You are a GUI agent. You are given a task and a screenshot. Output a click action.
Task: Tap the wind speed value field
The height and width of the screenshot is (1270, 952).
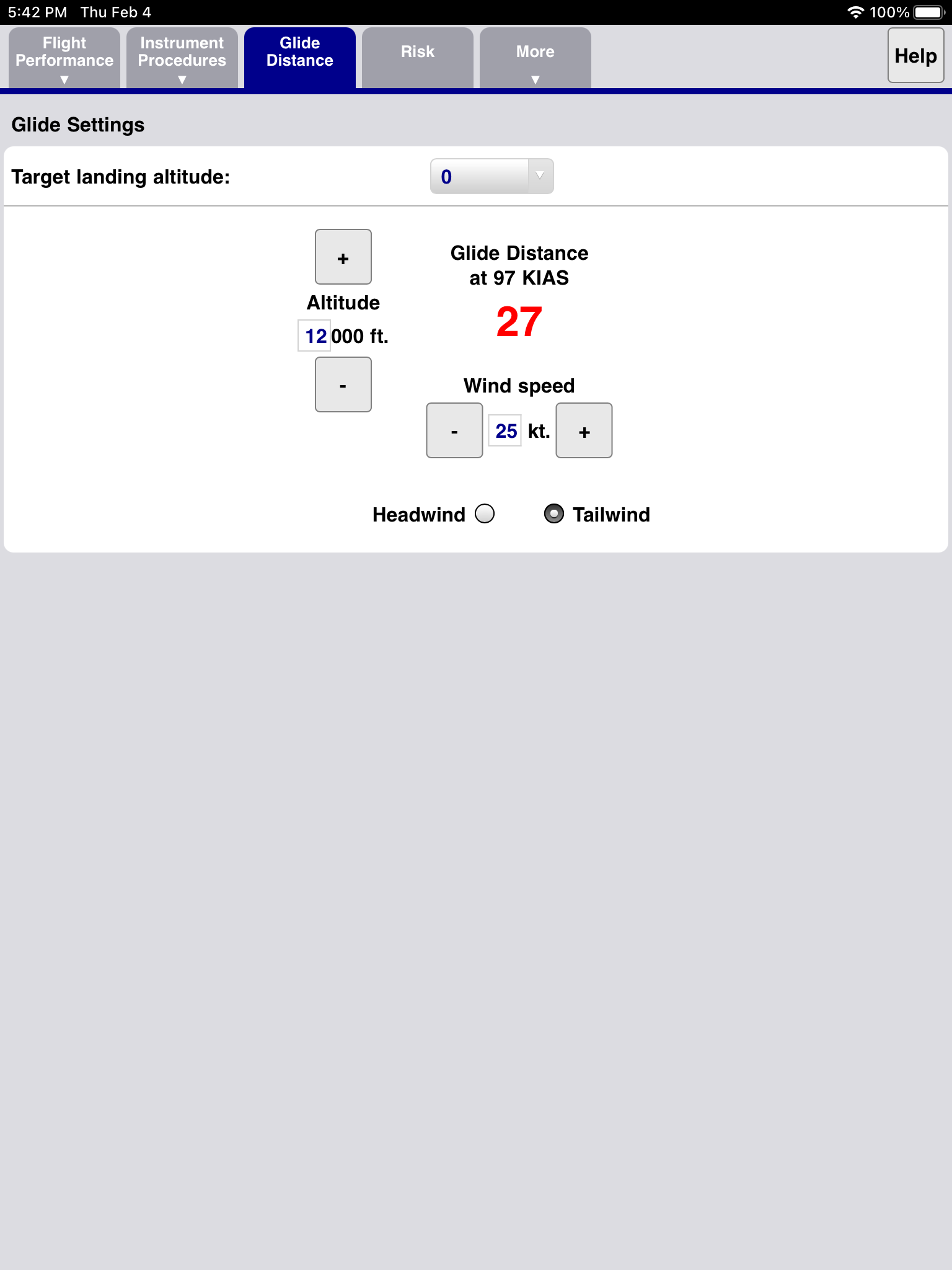tap(505, 431)
